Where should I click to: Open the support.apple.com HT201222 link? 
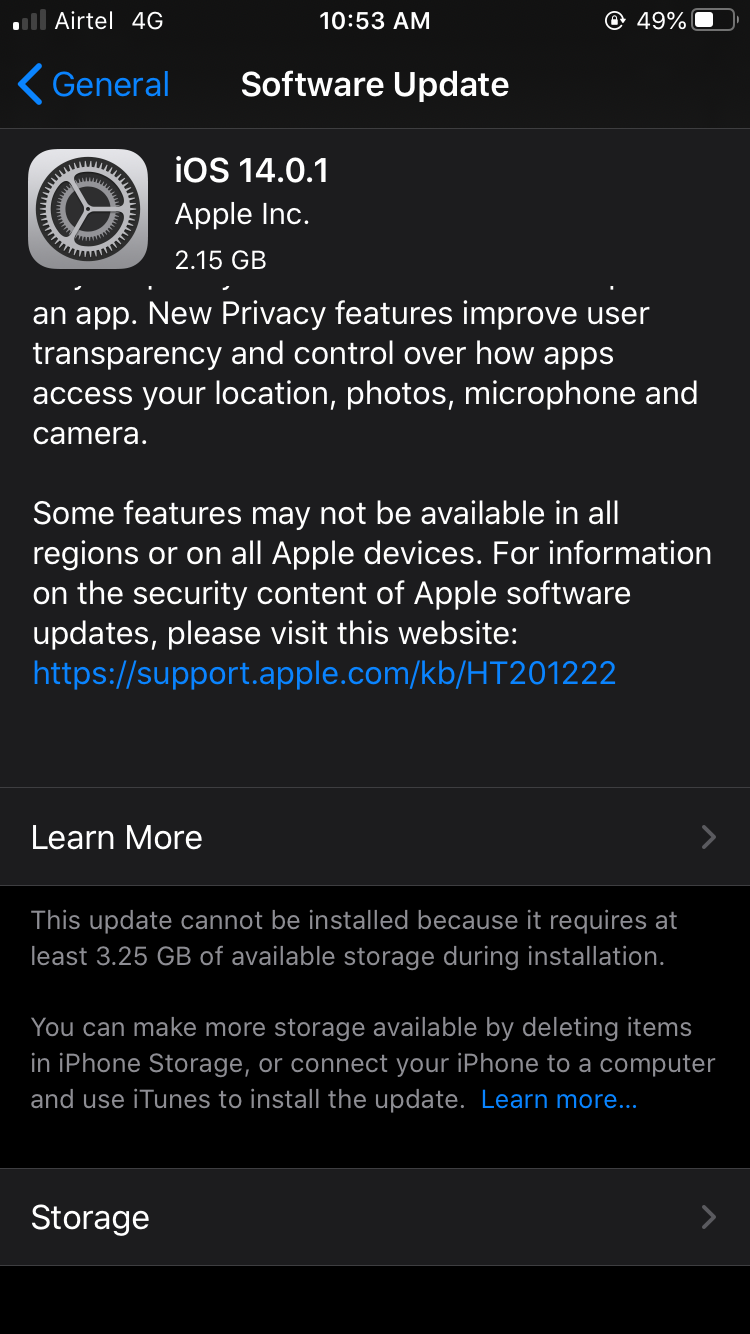click(x=324, y=673)
